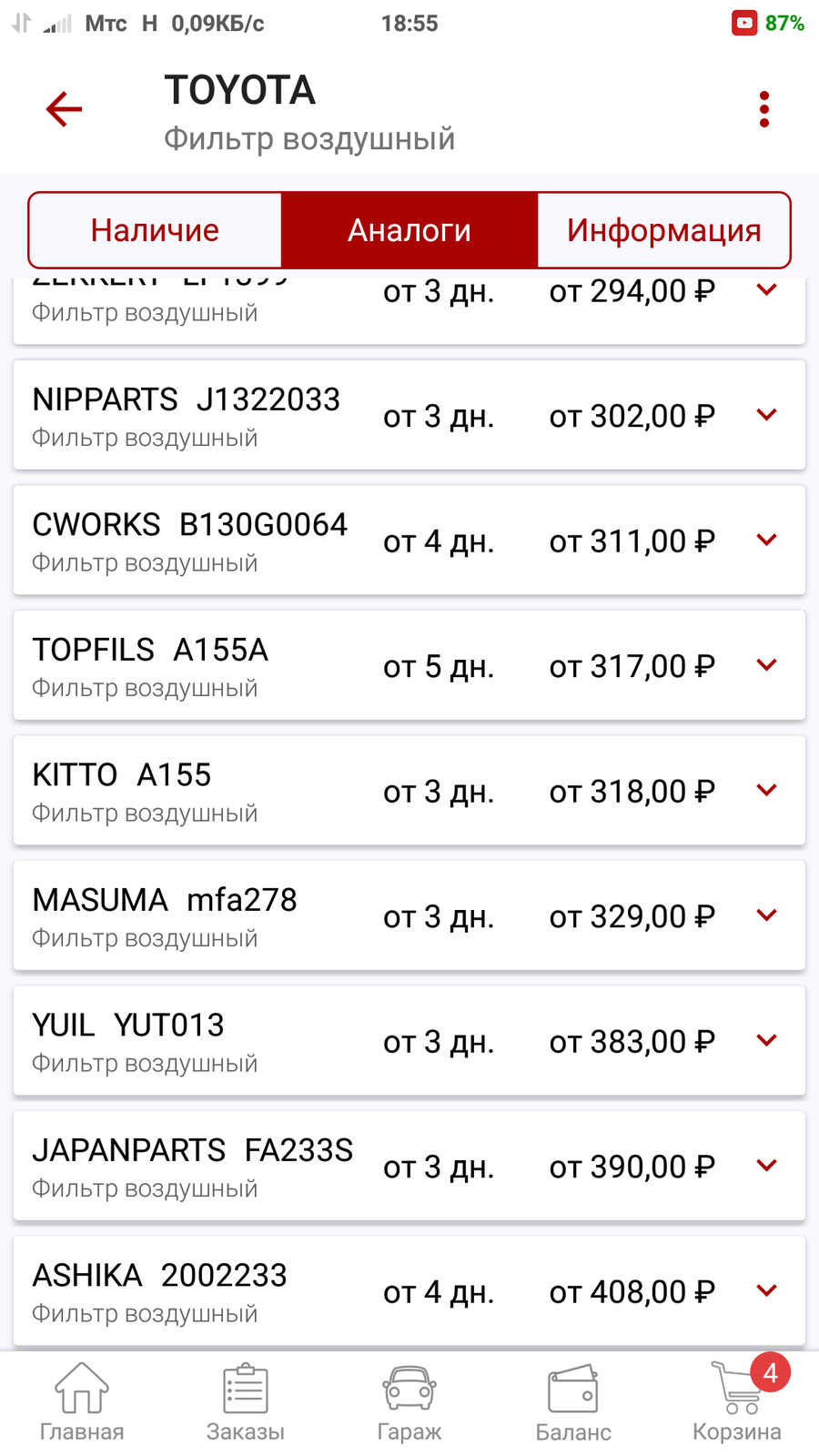
Task: Switch to the Наличие tab
Action: coord(155,230)
